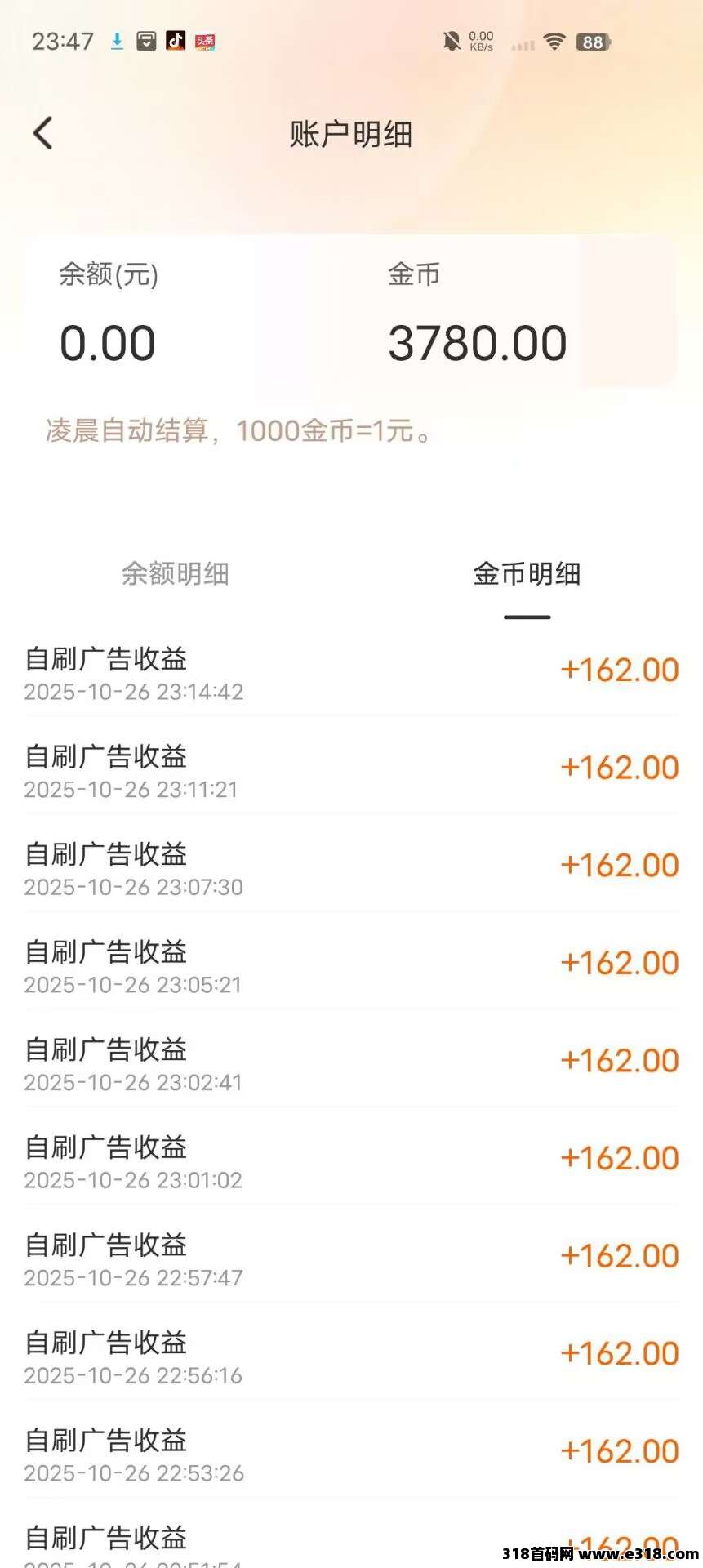Tap the muted notification bell icon
The height and width of the screenshot is (1568, 703).
(x=452, y=41)
